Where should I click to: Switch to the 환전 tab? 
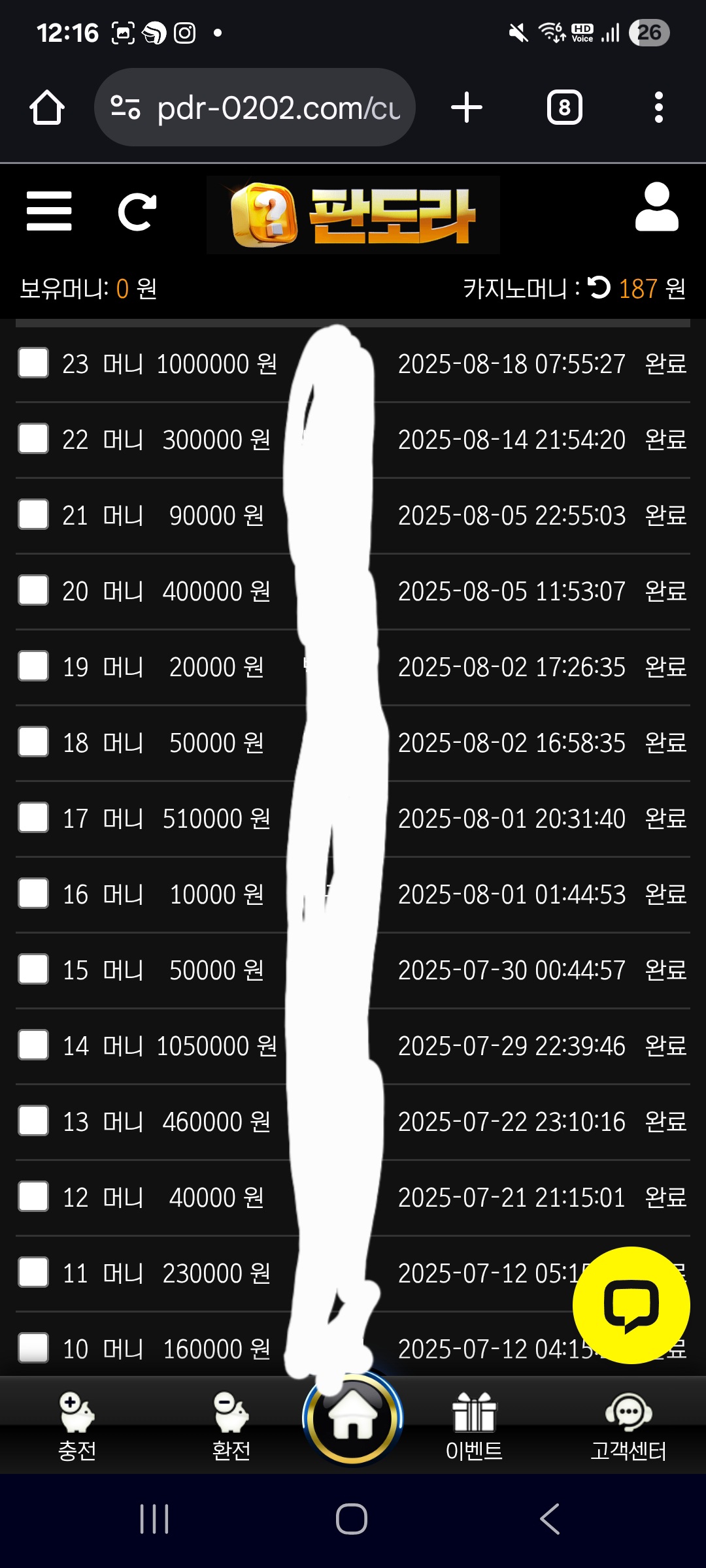click(231, 1426)
